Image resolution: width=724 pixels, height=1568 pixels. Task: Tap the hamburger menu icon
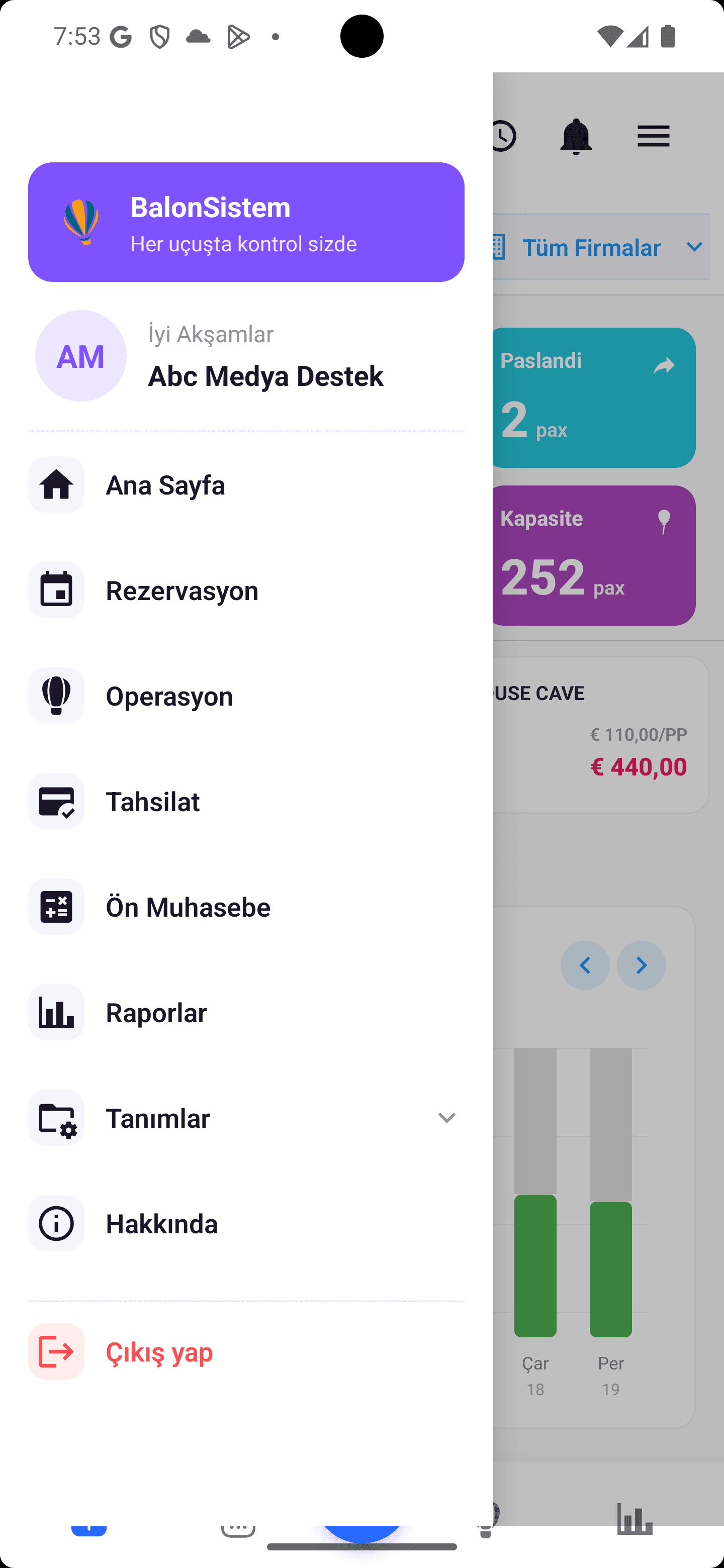[654, 136]
